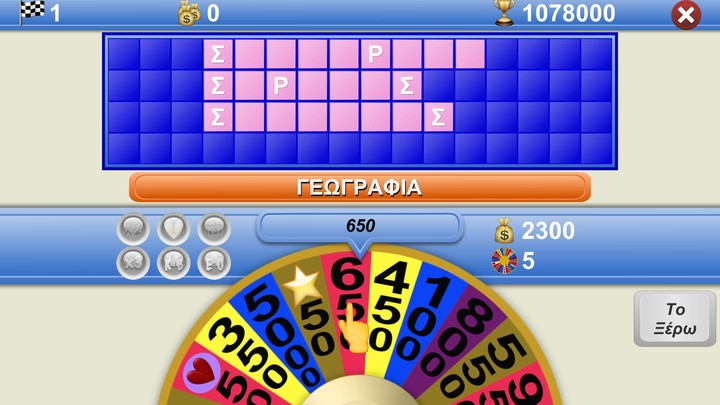Use the x2 power-up badge
Viewport: 720px width, 405px height.
(x=133, y=229)
